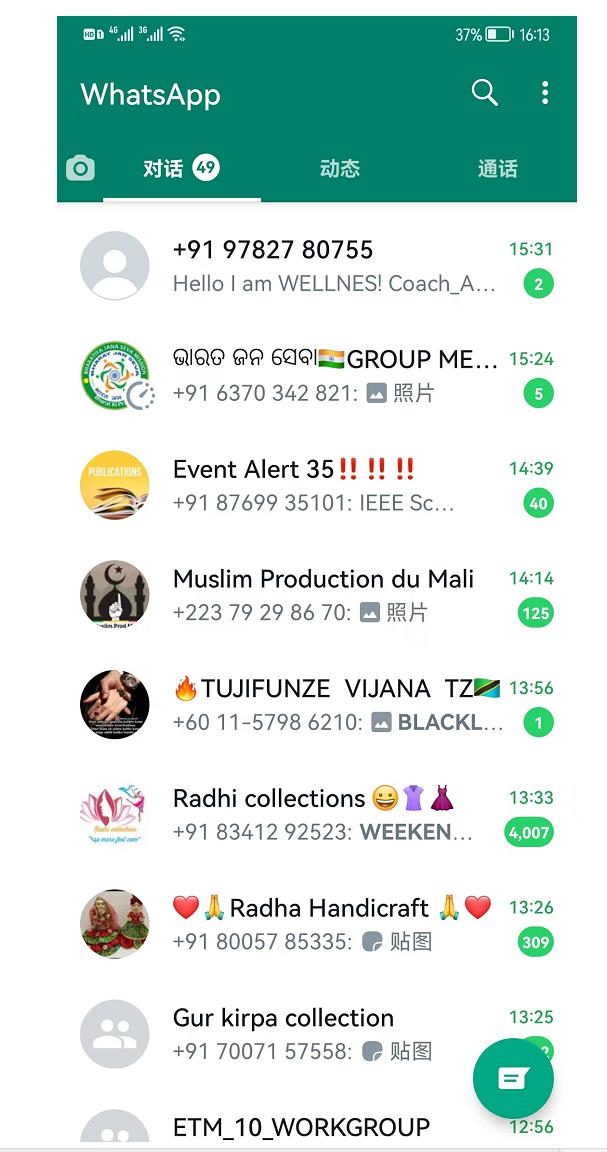View Muslim Production du Mali profile picture
The height and width of the screenshot is (1152, 607).
(x=115, y=595)
